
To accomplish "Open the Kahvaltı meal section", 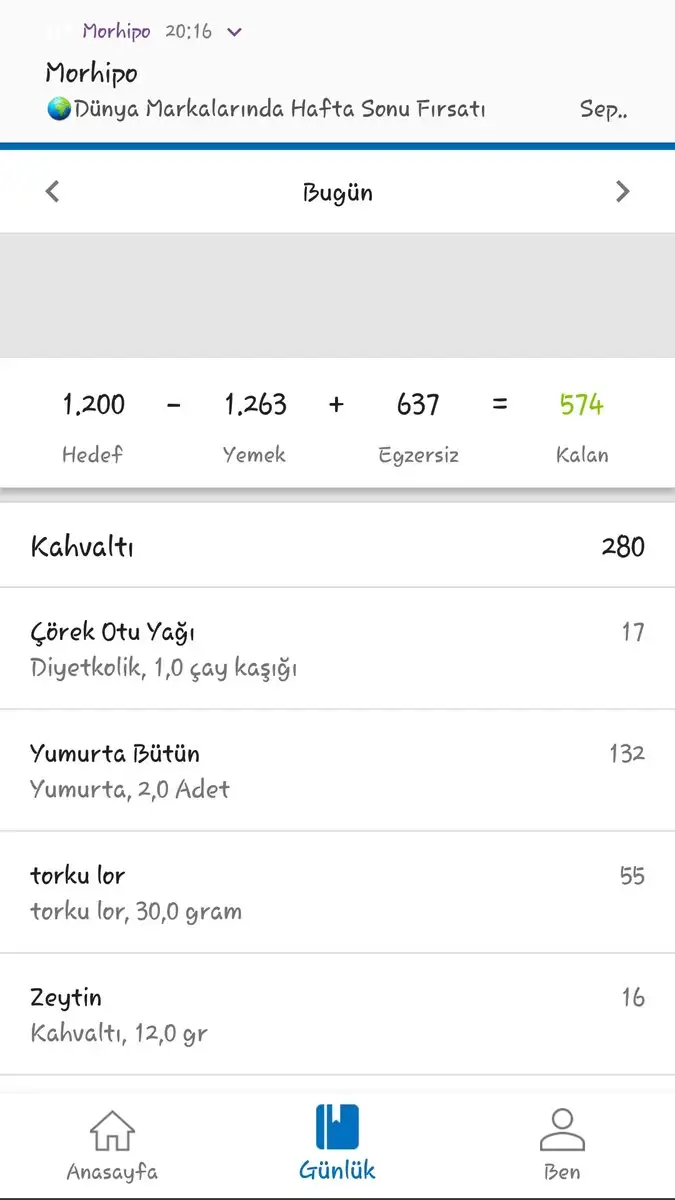I will 337,546.
